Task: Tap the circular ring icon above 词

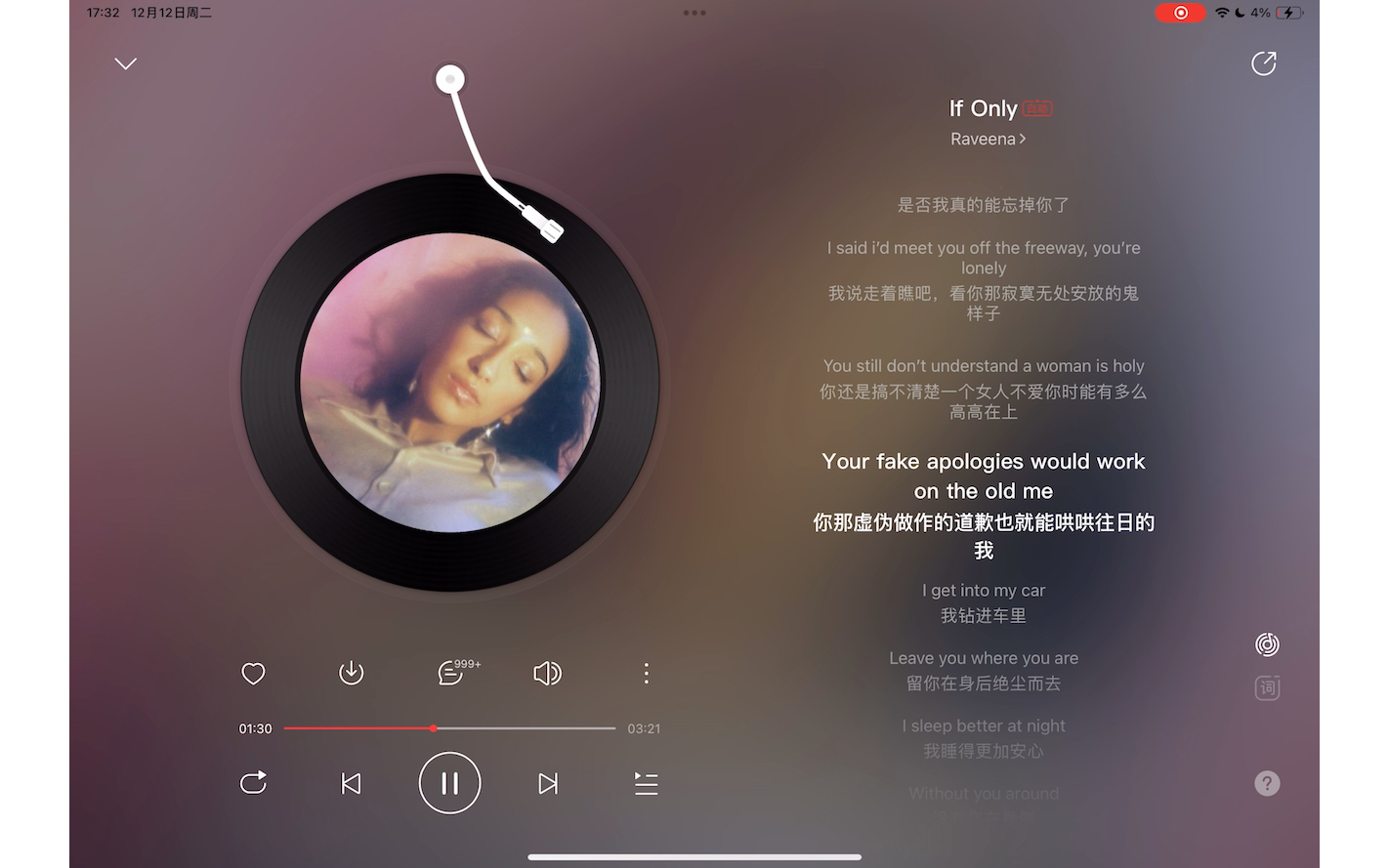Action: pyautogui.click(x=1267, y=644)
